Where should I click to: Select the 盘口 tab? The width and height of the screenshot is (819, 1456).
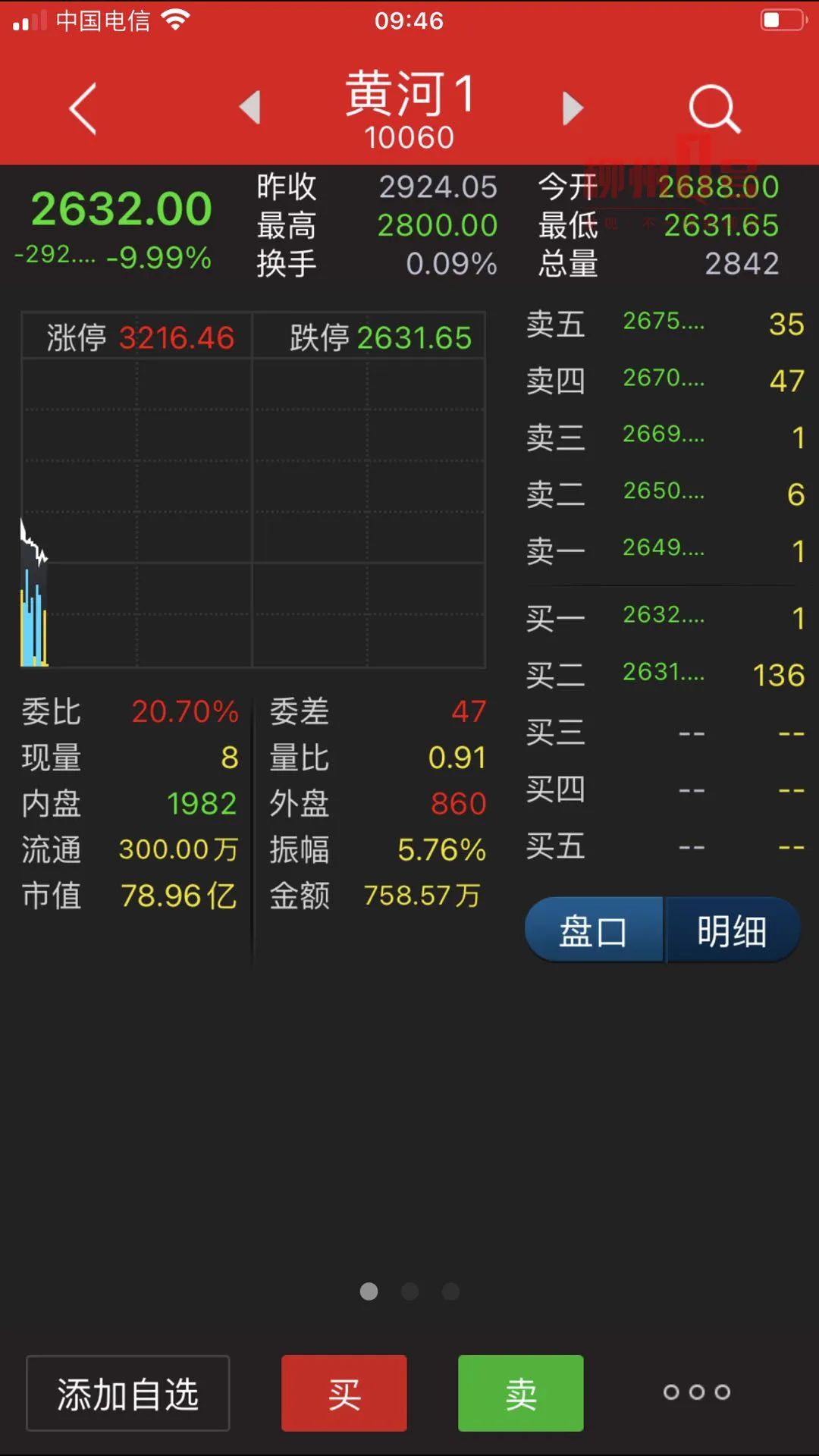pos(594,930)
